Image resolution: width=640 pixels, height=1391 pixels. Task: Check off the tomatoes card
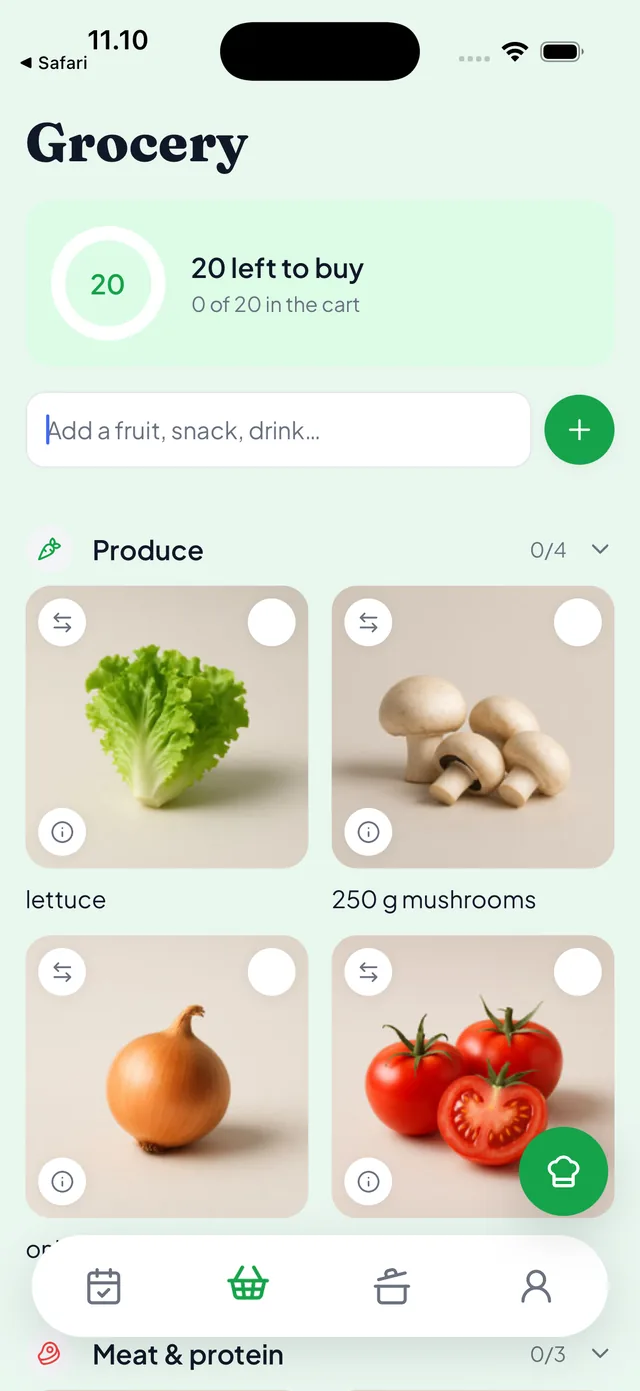point(577,971)
